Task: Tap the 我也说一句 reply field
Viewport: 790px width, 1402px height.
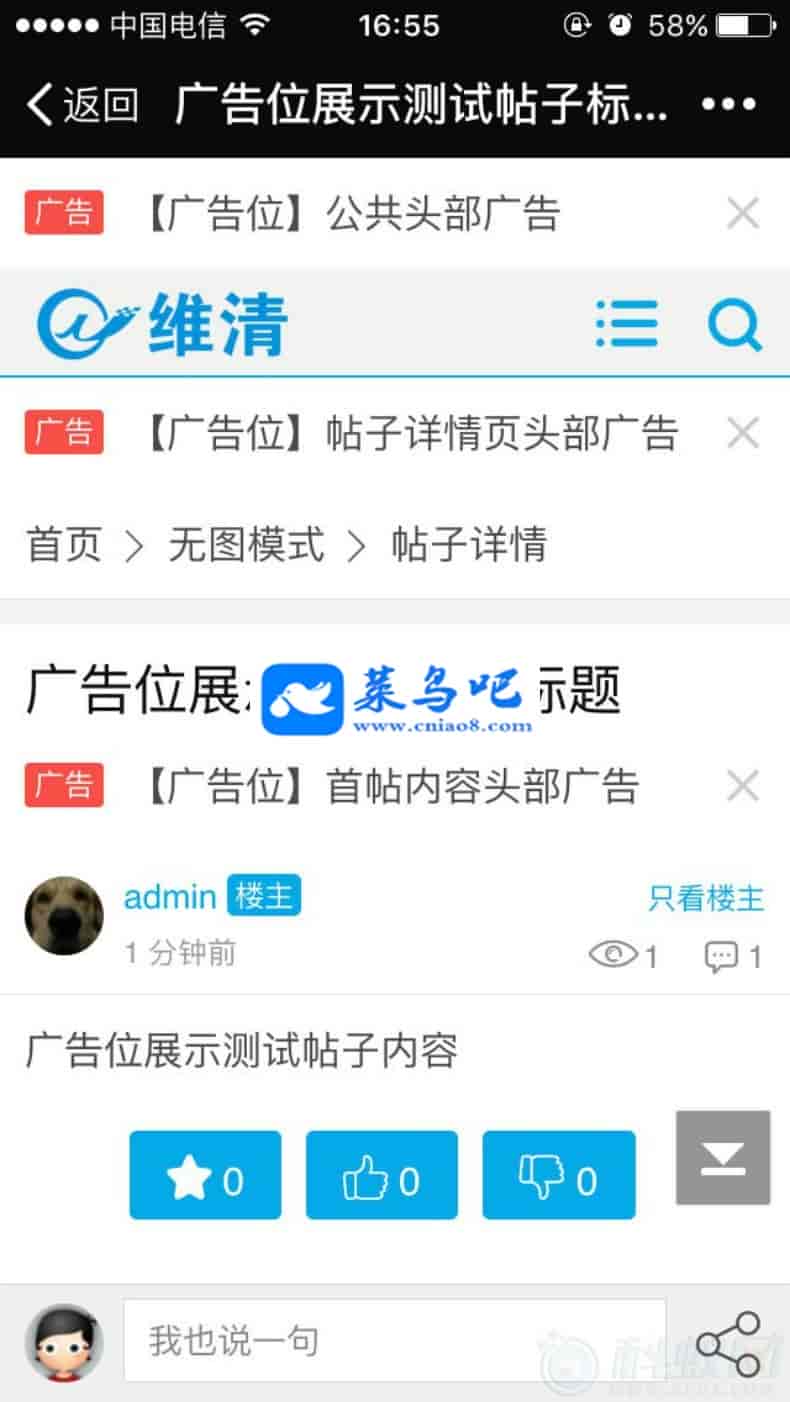Action: (394, 1340)
